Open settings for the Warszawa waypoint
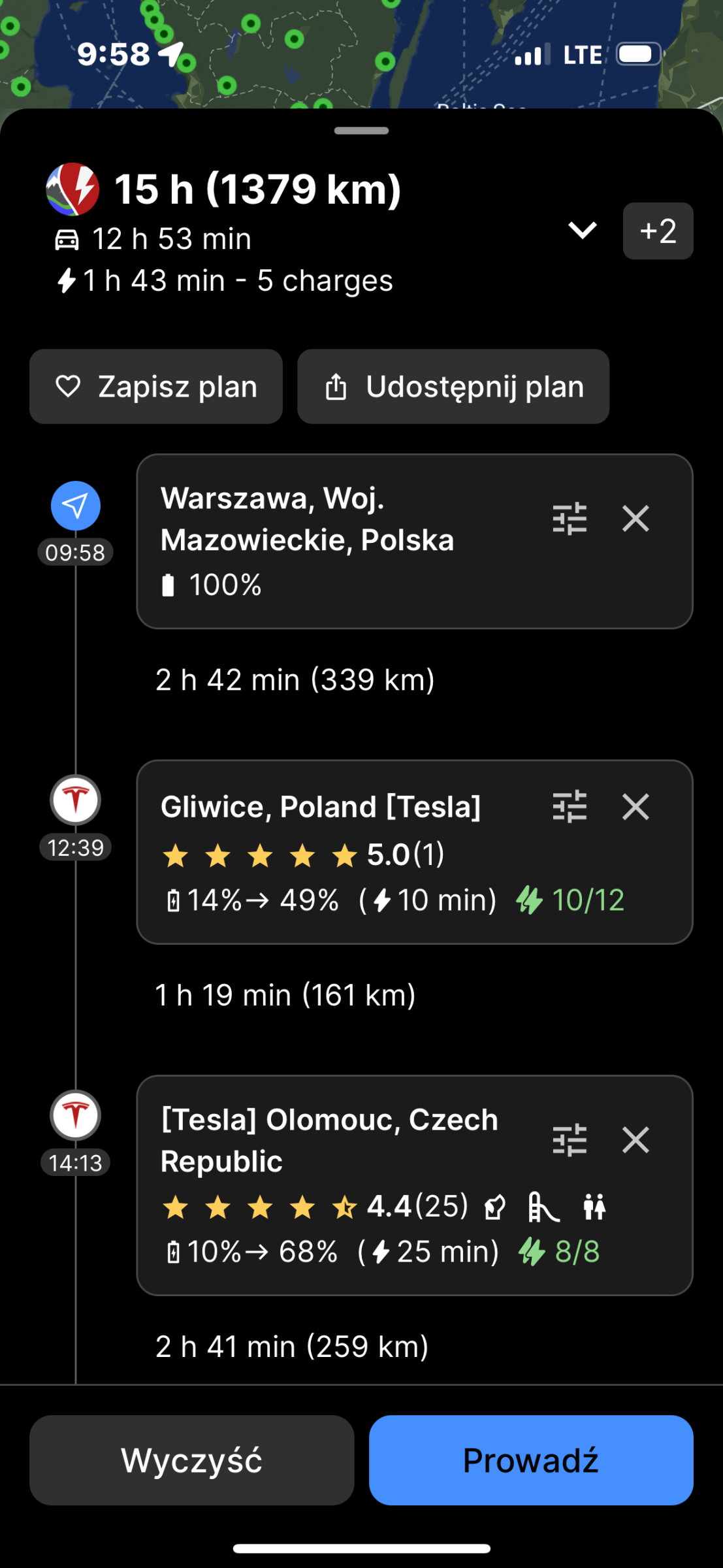This screenshot has height=1568, width=723. pyautogui.click(x=570, y=519)
